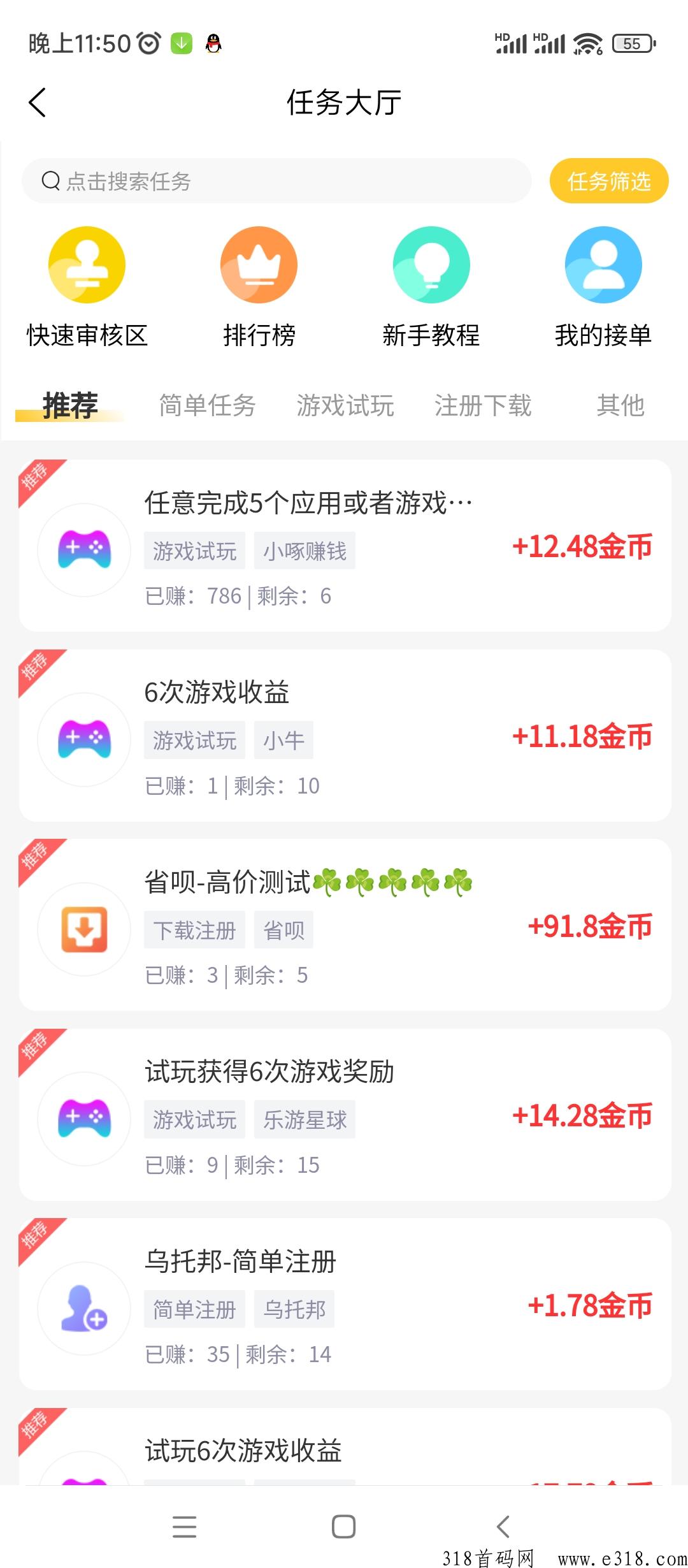Viewport: 688px width, 1568px height.
Task: Go back from the 任务大厅 screen
Action: tap(38, 103)
